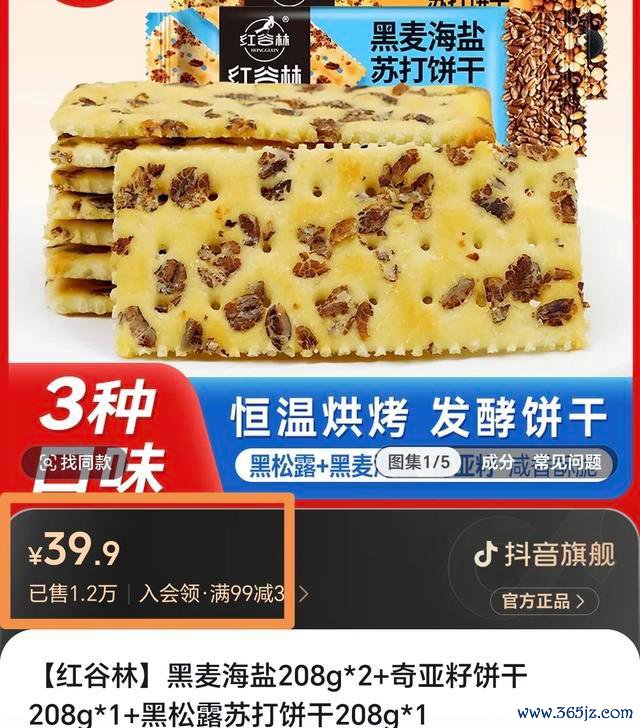The width and height of the screenshot is (640, 728).
Task: Tap 找同款 to find similar items
Action: point(76,462)
